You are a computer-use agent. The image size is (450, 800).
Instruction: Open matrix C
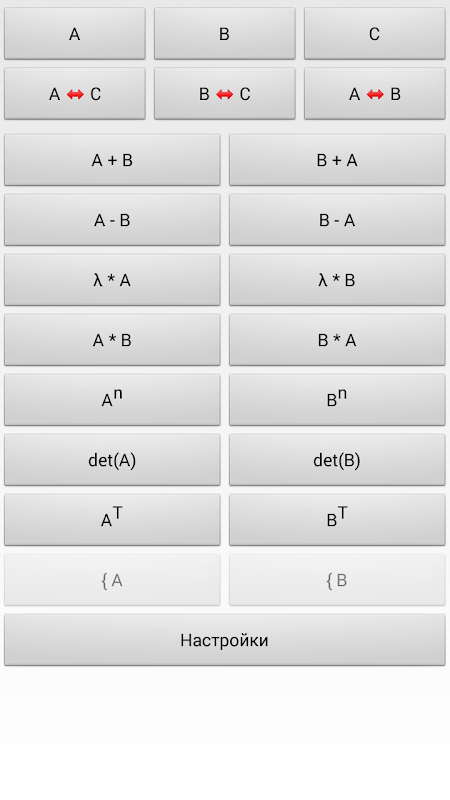tap(374, 34)
